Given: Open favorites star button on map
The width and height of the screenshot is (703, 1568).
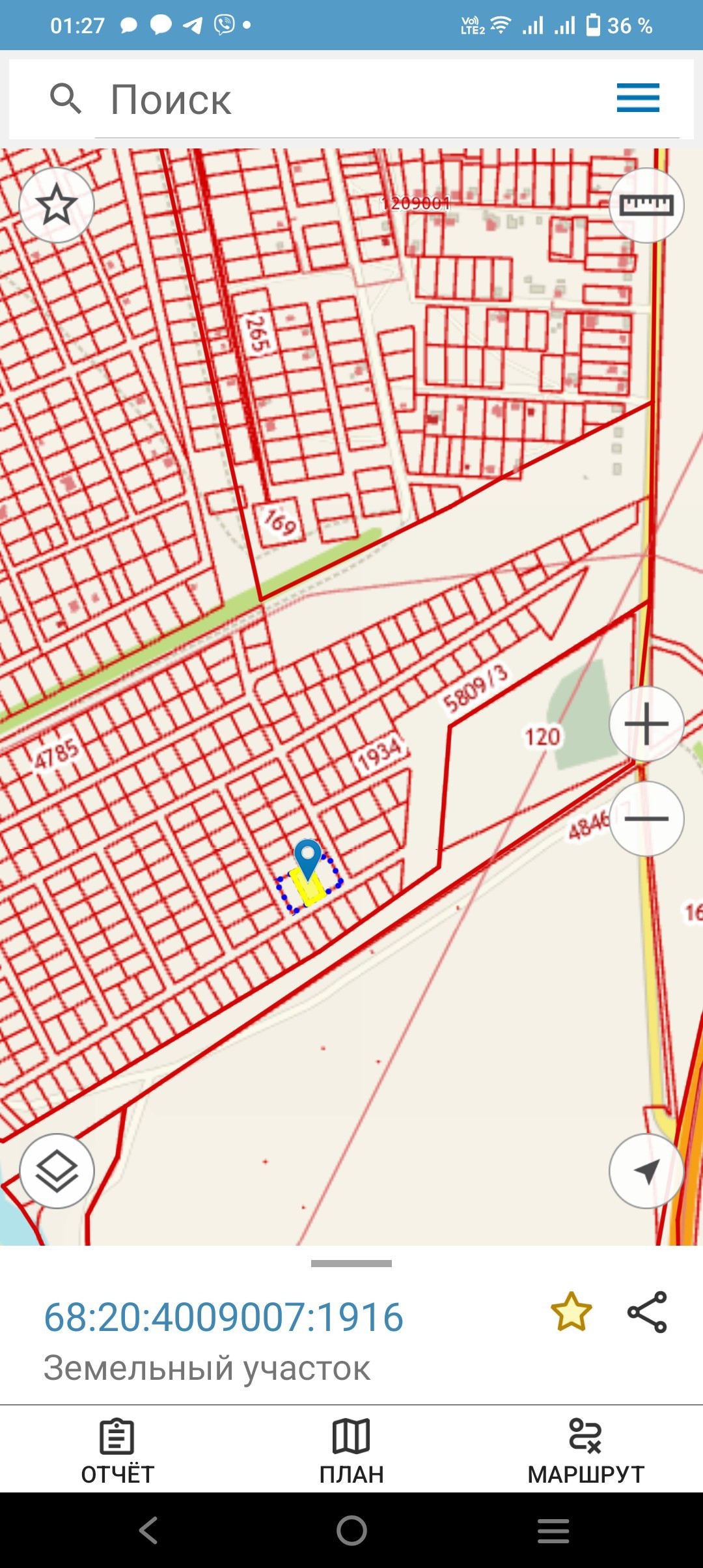Looking at the screenshot, I should pyautogui.click(x=57, y=205).
